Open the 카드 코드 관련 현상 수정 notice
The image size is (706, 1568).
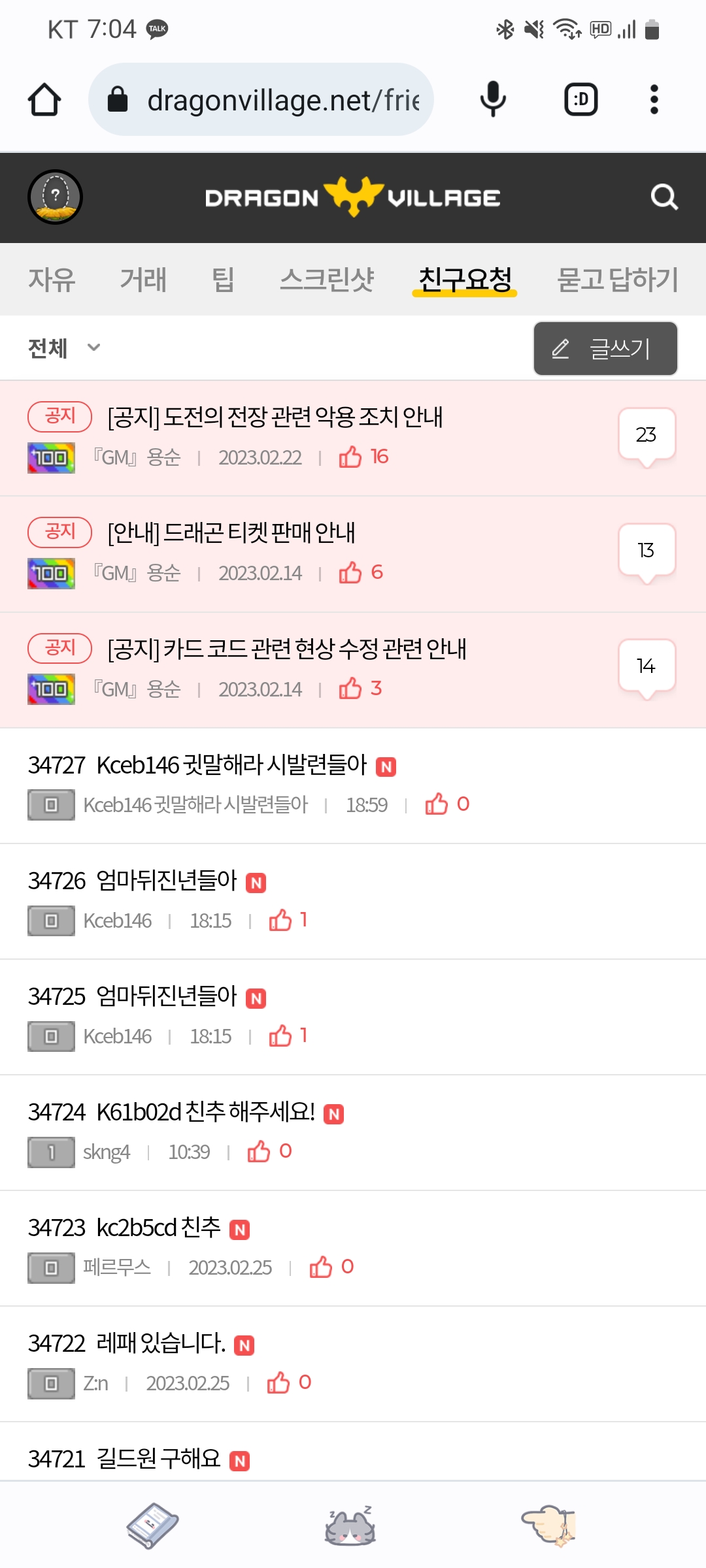tap(287, 649)
